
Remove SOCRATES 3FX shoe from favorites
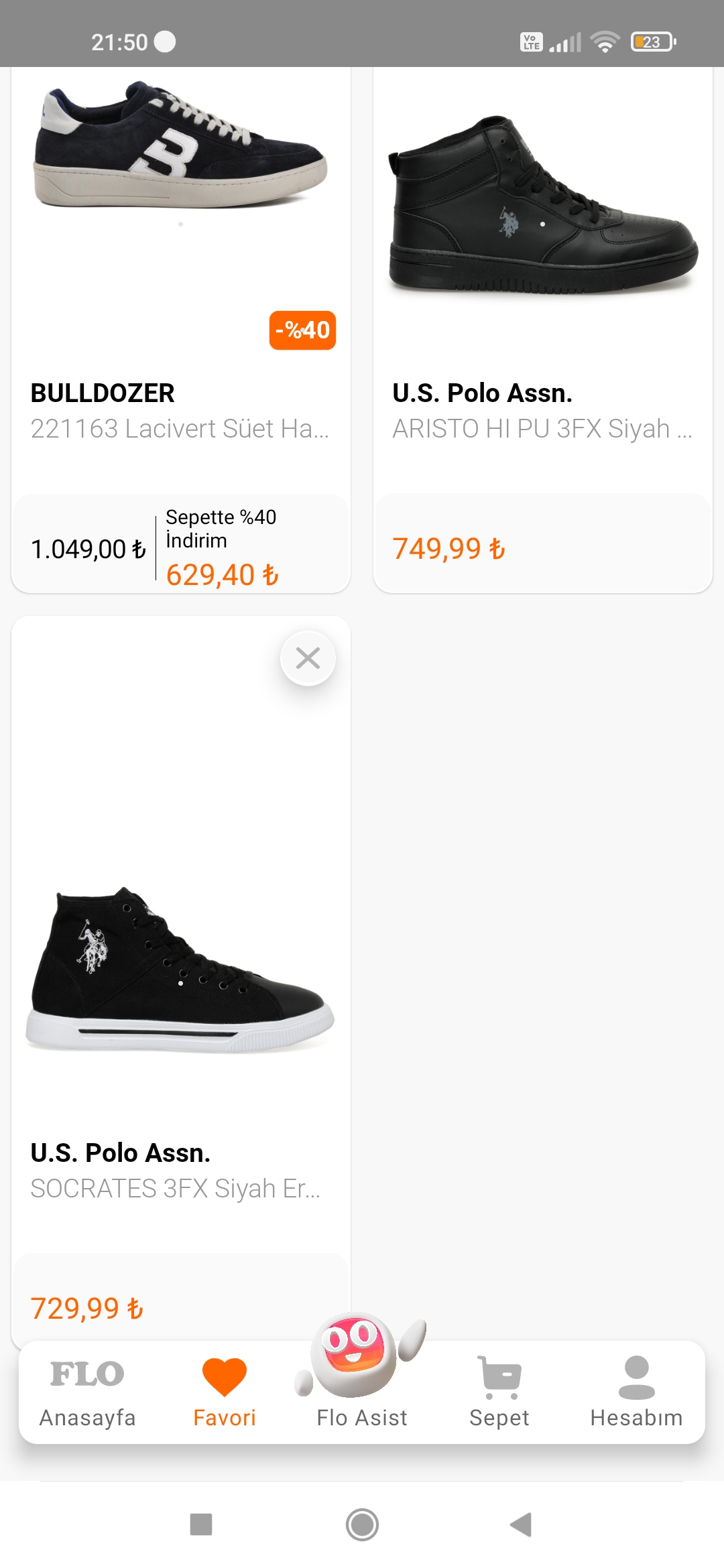pyautogui.click(x=308, y=658)
